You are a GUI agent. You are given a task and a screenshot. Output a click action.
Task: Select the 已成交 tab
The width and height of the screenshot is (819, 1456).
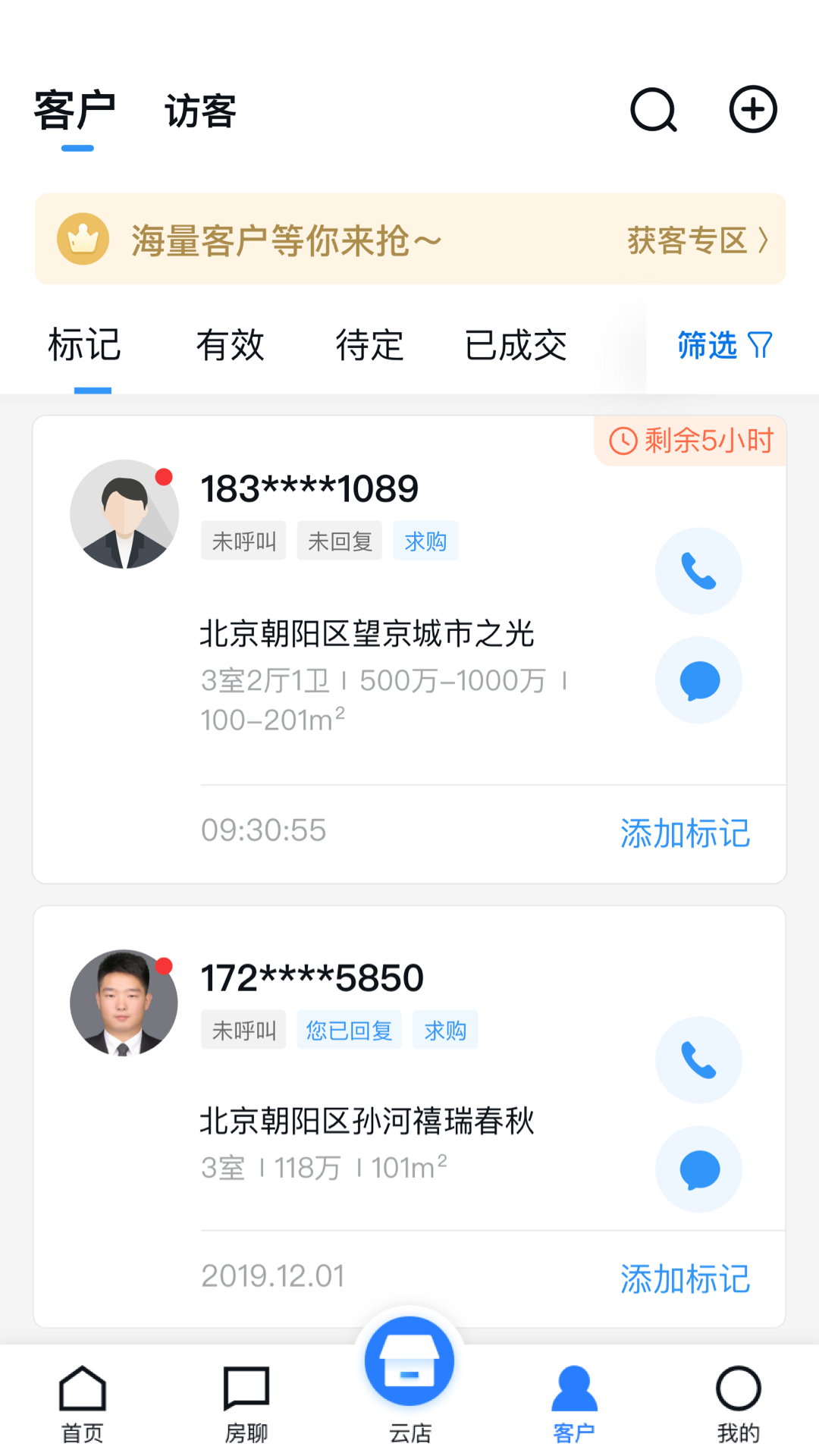(516, 346)
